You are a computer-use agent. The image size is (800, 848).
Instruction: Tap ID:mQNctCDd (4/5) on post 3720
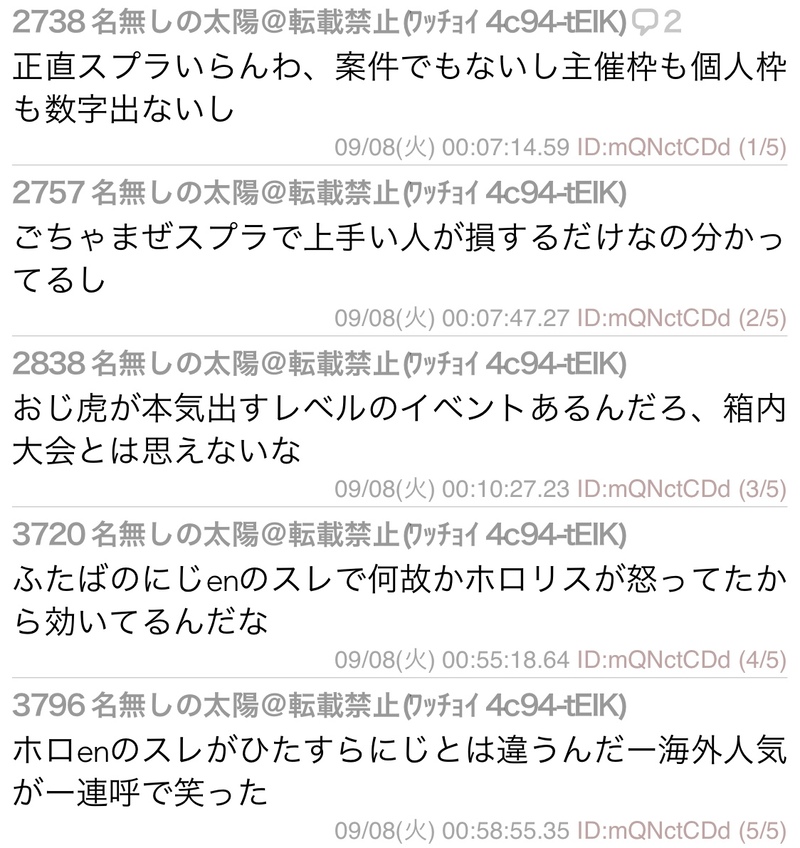682,660
